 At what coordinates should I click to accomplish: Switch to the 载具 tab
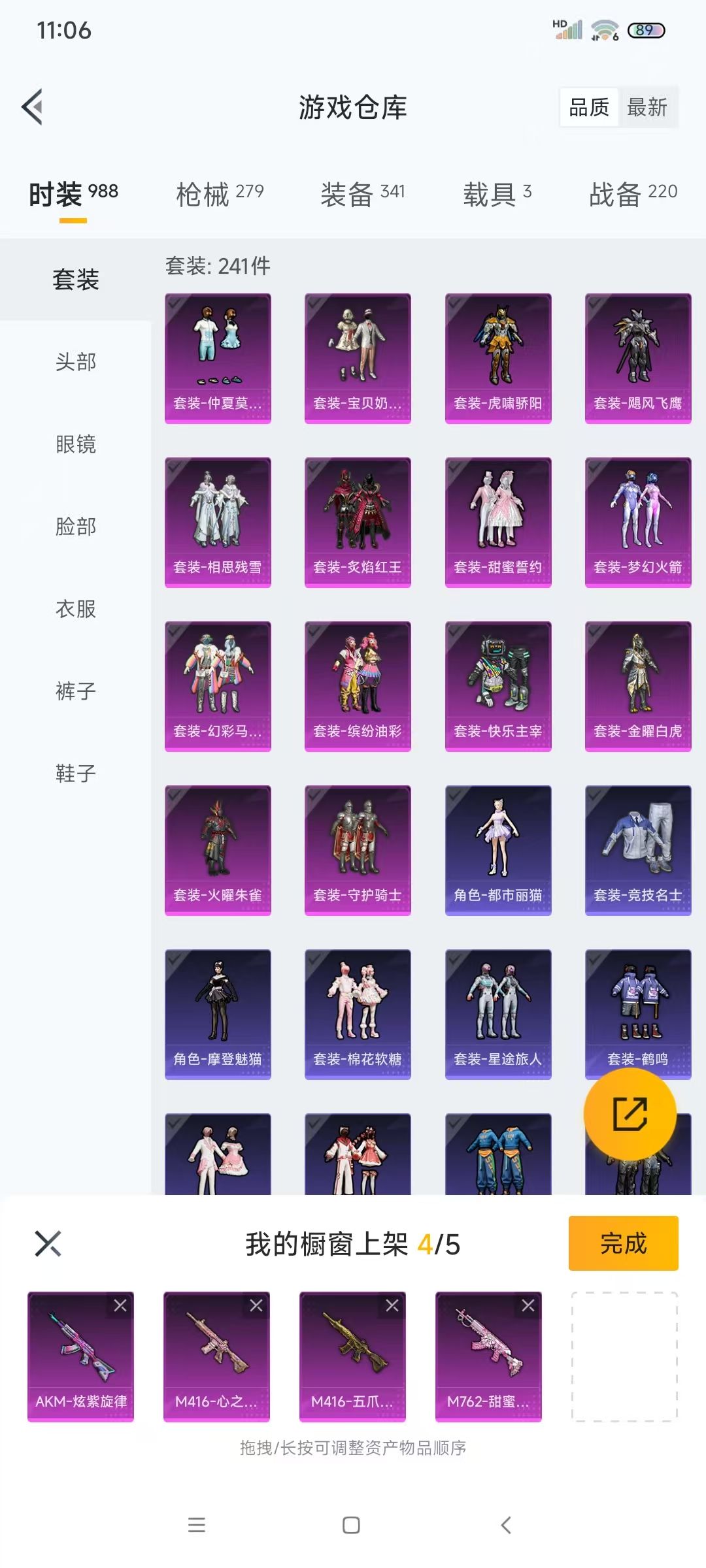(x=497, y=194)
